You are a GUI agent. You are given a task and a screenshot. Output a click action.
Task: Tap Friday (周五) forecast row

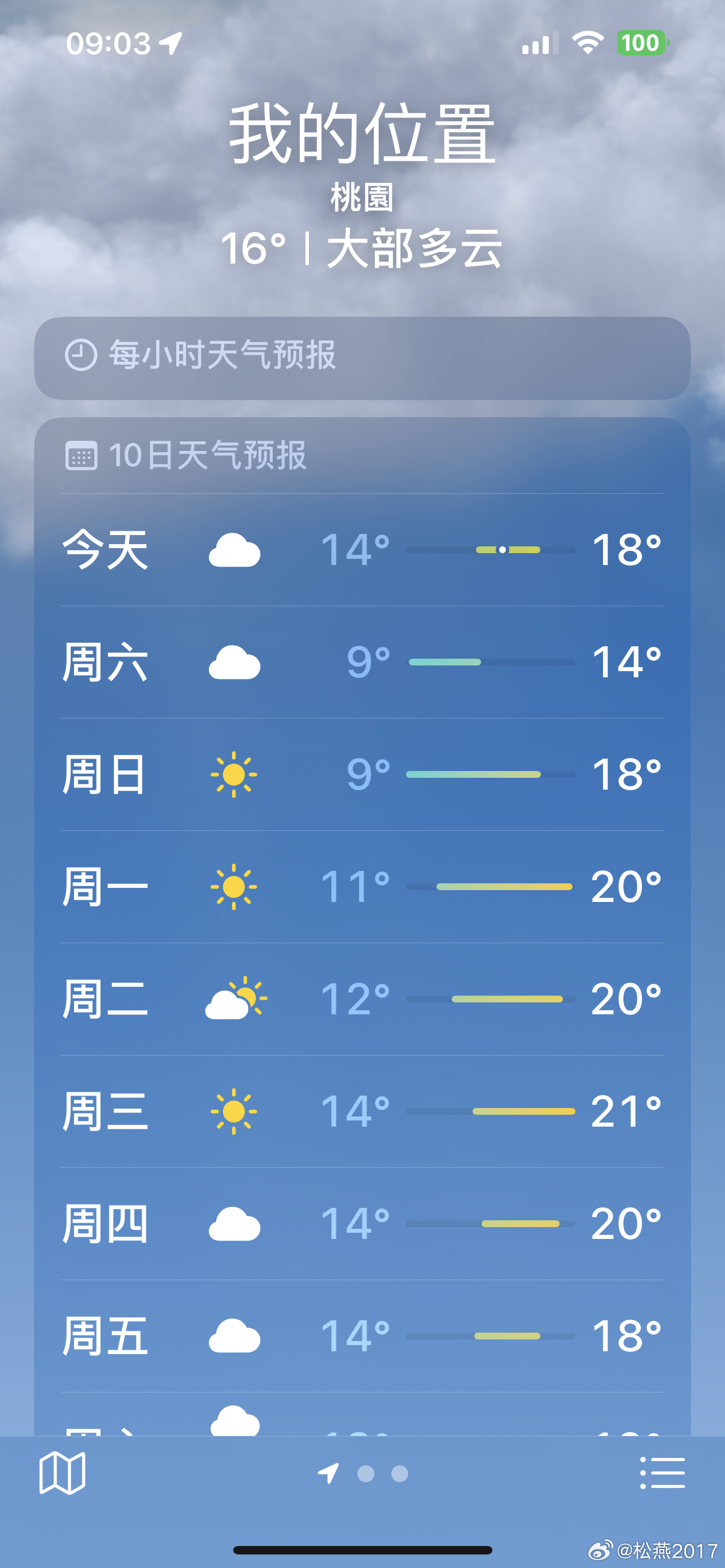tap(362, 1336)
